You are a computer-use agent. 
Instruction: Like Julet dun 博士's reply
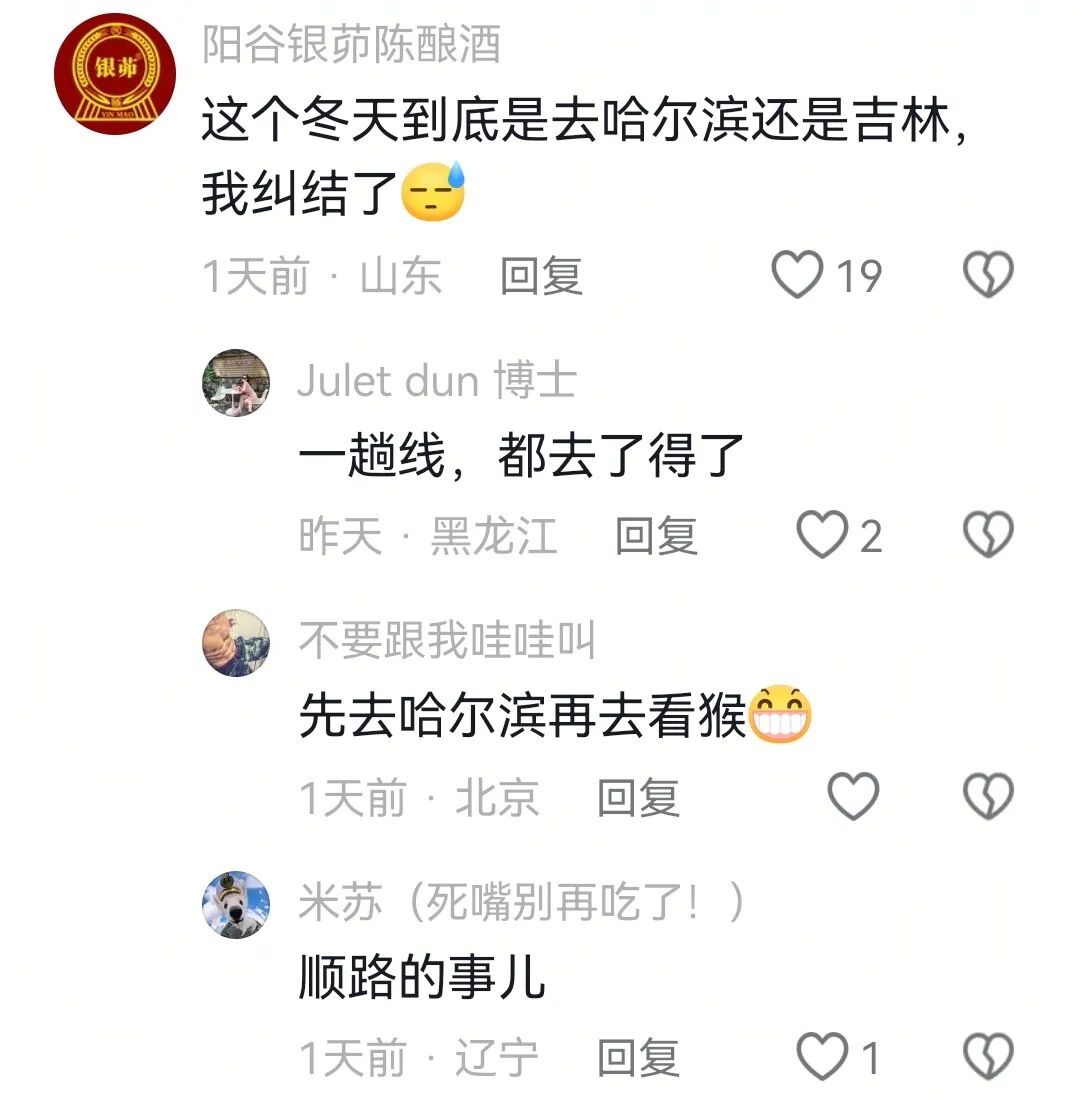[x=822, y=537]
